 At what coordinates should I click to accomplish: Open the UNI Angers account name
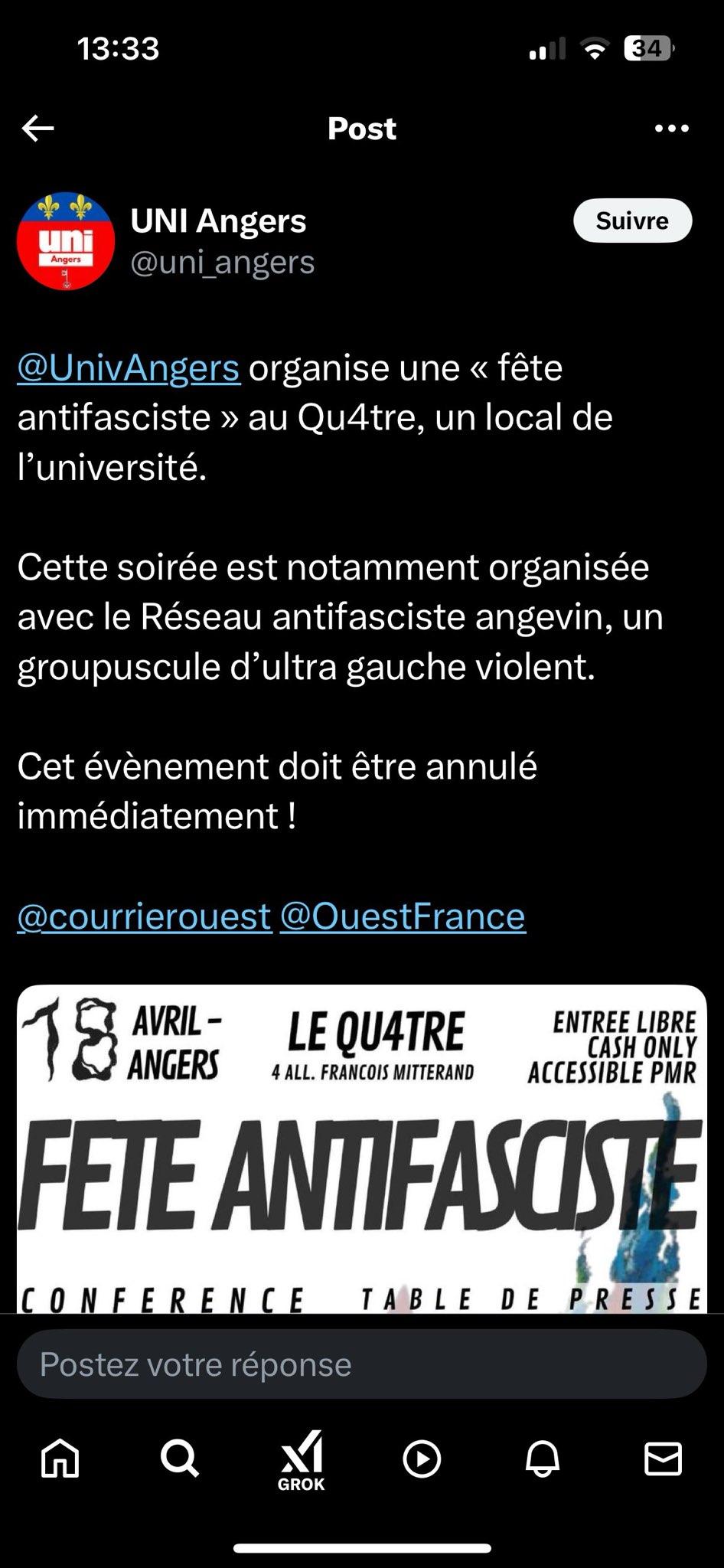(218, 221)
